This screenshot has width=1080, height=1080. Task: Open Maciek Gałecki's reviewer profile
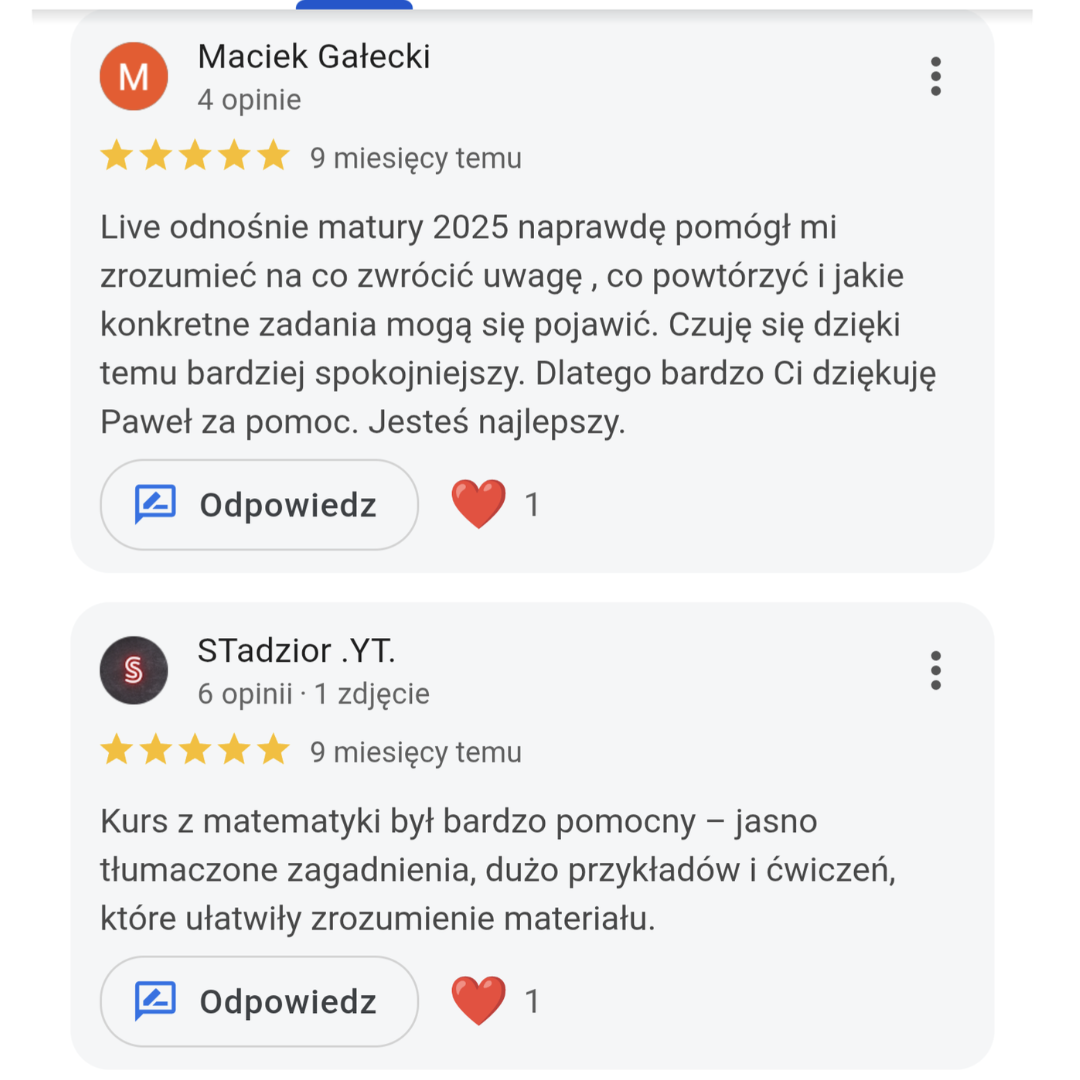[x=313, y=57]
